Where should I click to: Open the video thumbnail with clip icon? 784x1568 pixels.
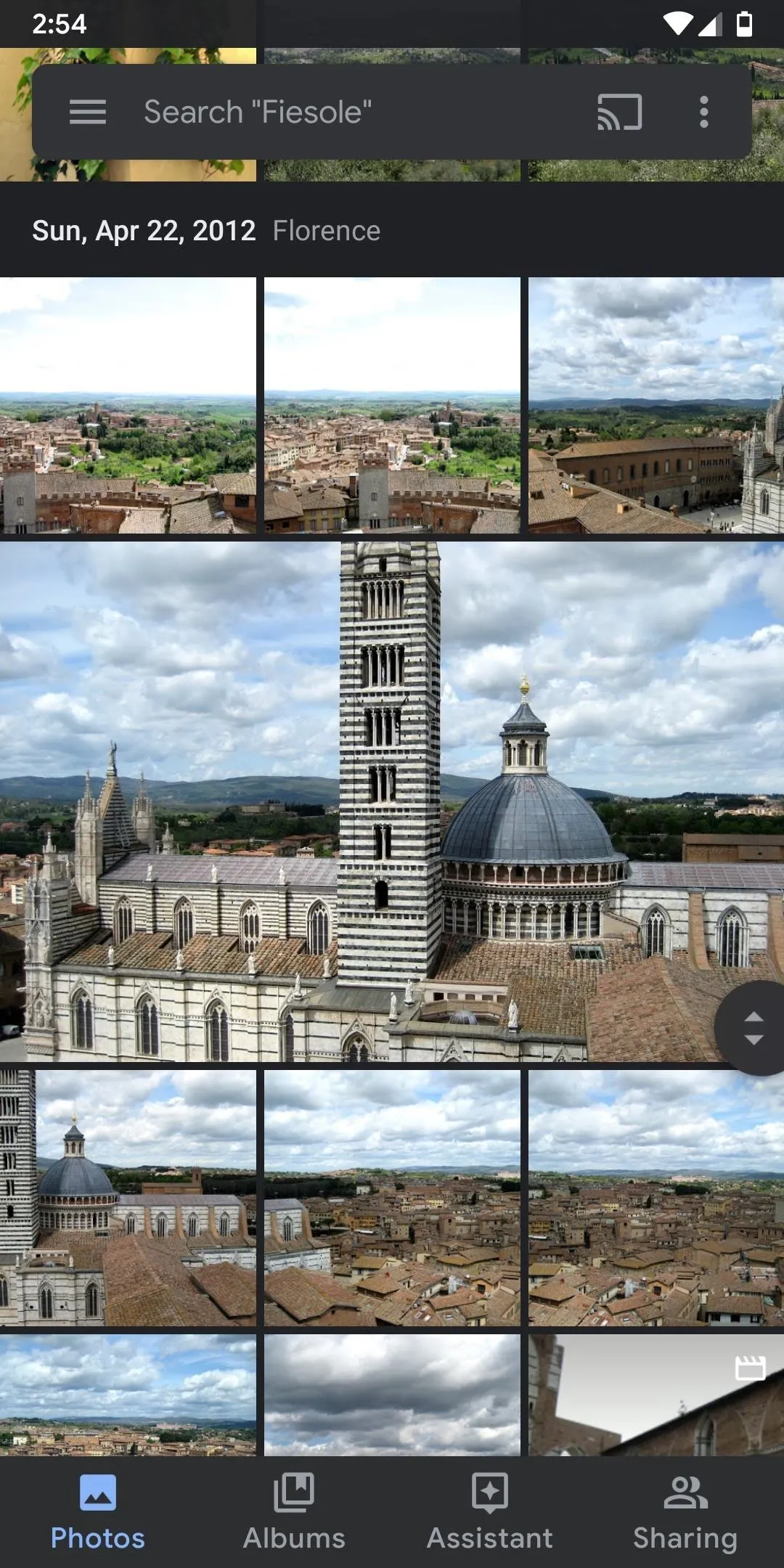656,1395
